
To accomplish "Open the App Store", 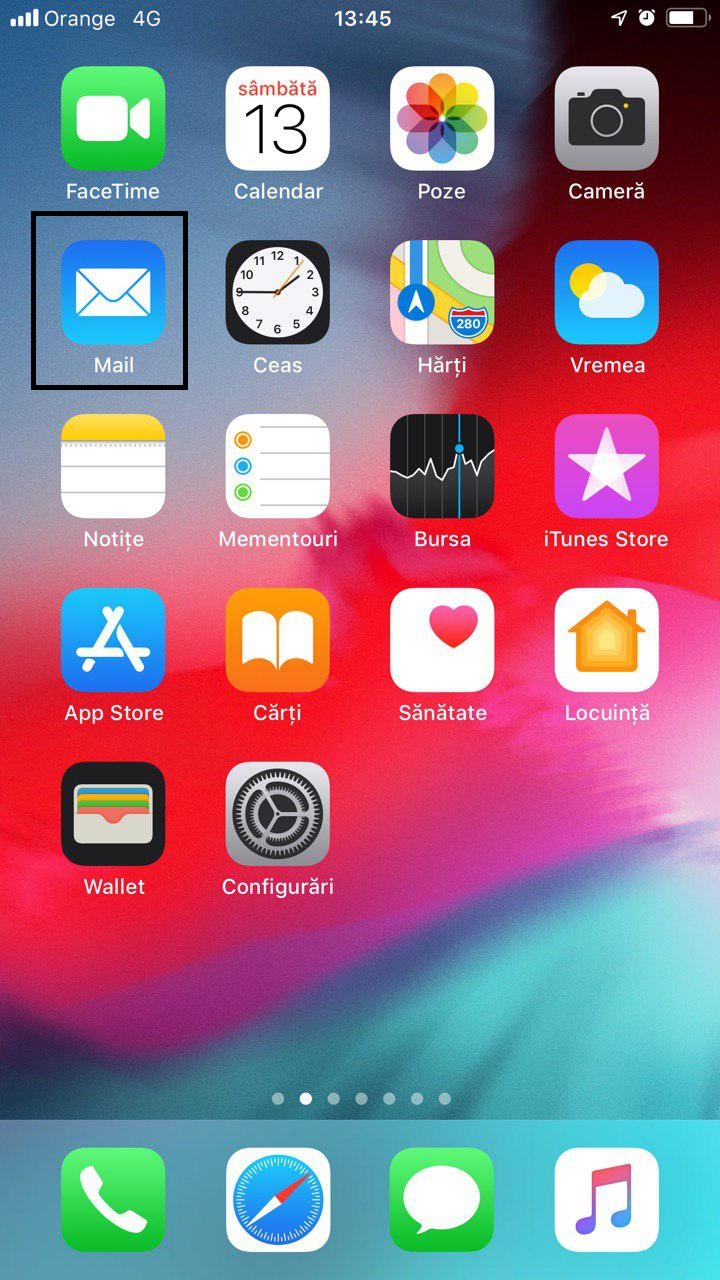I will coord(113,640).
